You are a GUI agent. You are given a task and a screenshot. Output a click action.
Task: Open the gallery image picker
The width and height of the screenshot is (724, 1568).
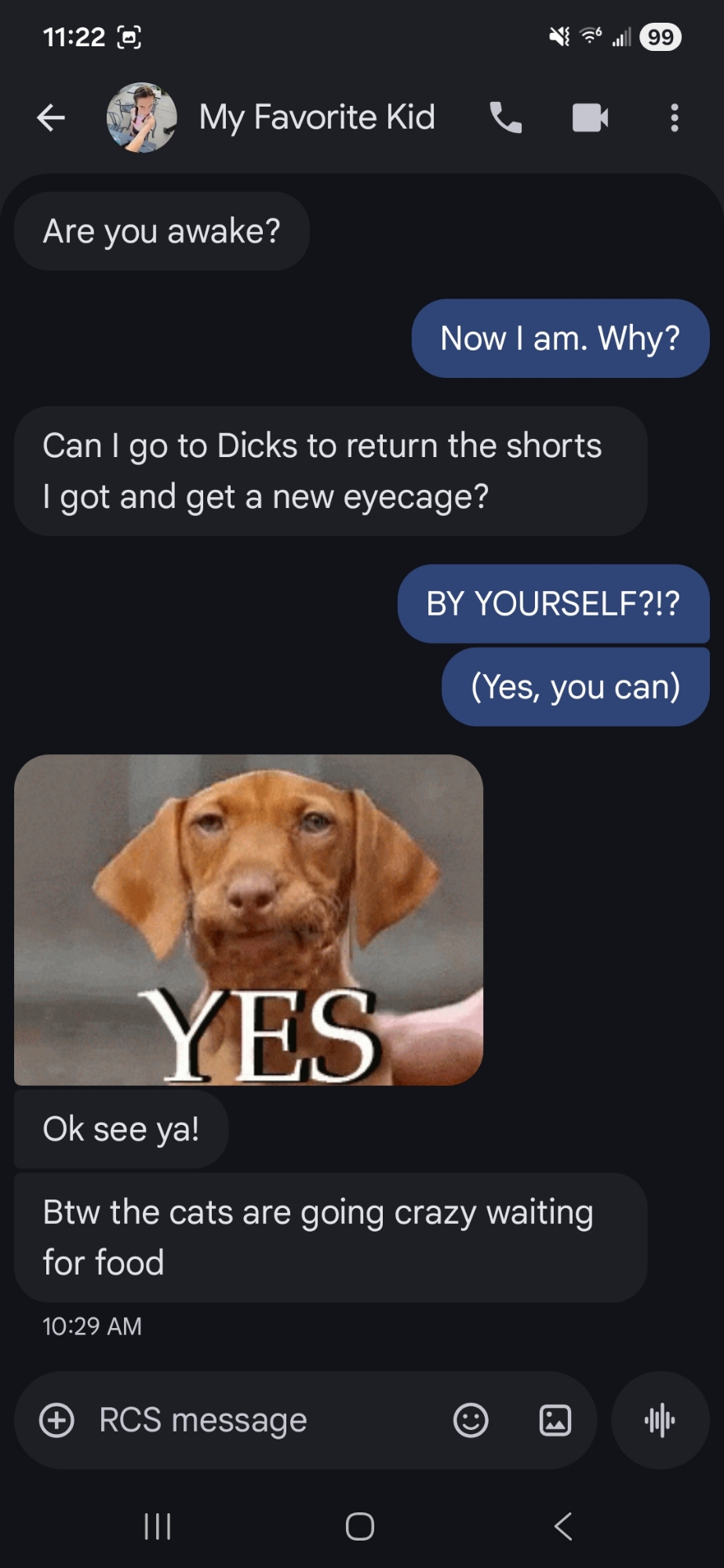pos(555,1420)
